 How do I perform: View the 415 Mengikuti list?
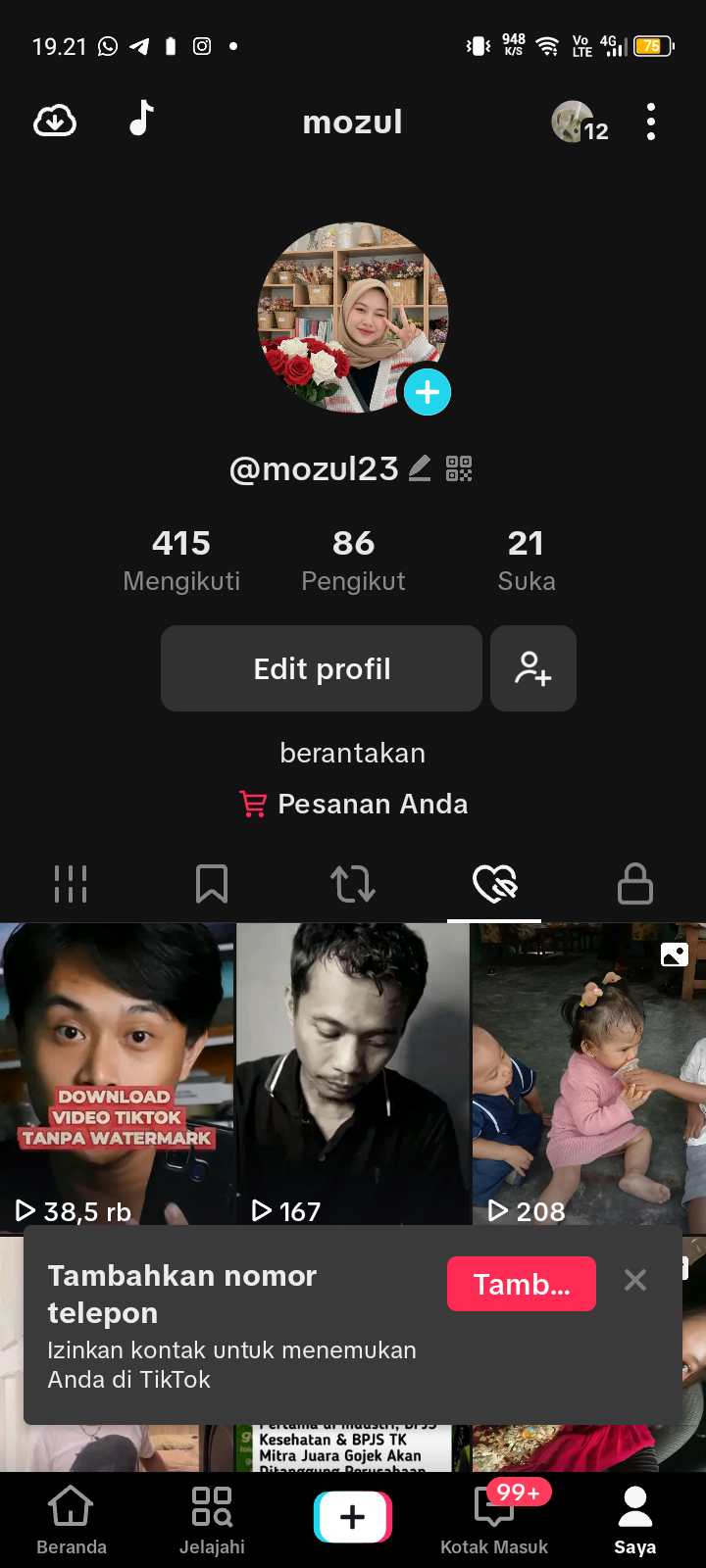[x=181, y=560]
